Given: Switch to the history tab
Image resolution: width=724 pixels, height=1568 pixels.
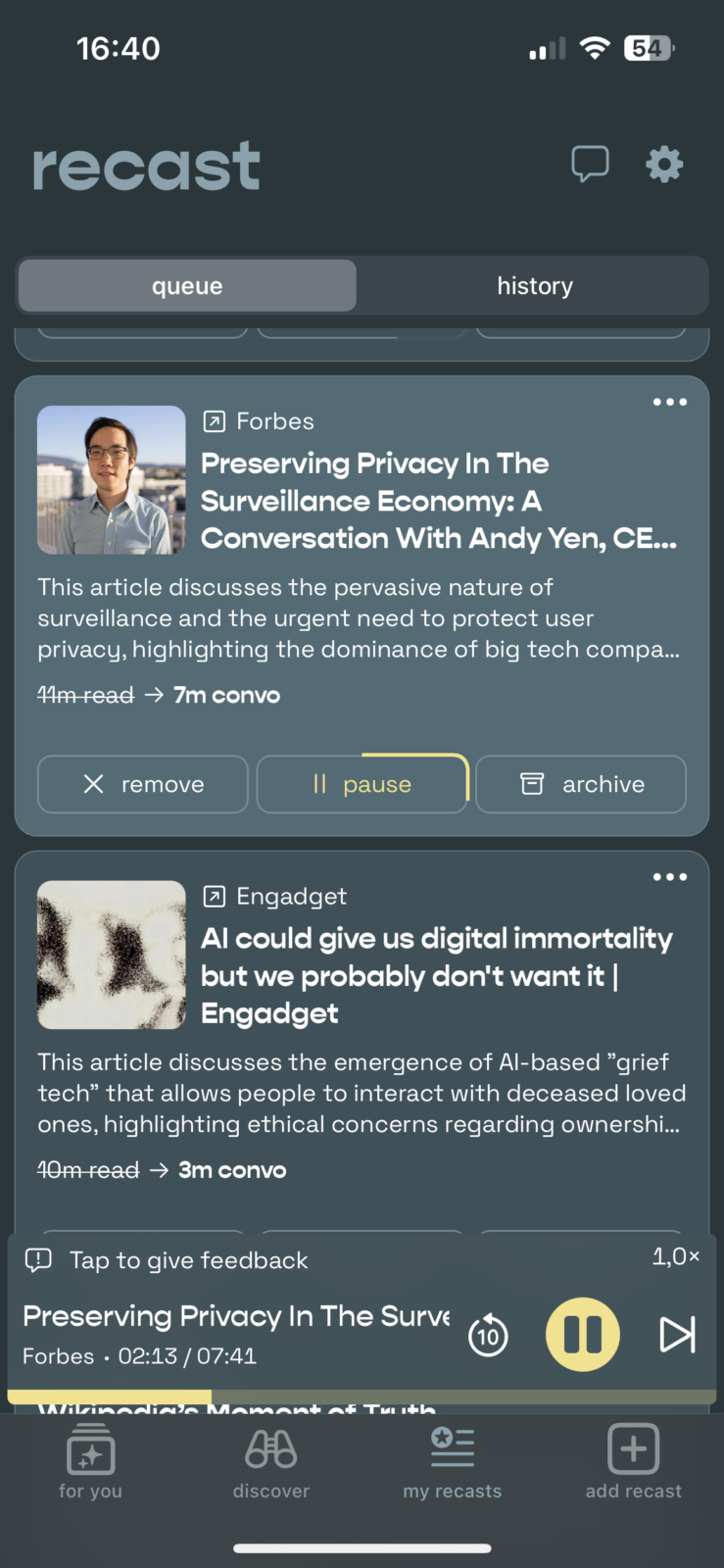Looking at the screenshot, I should [x=534, y=286].
